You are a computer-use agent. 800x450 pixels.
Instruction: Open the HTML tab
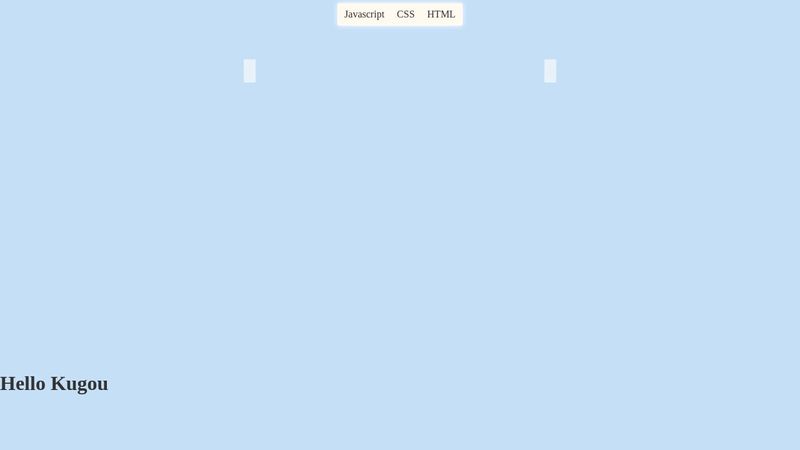click(x=441, y=14)
